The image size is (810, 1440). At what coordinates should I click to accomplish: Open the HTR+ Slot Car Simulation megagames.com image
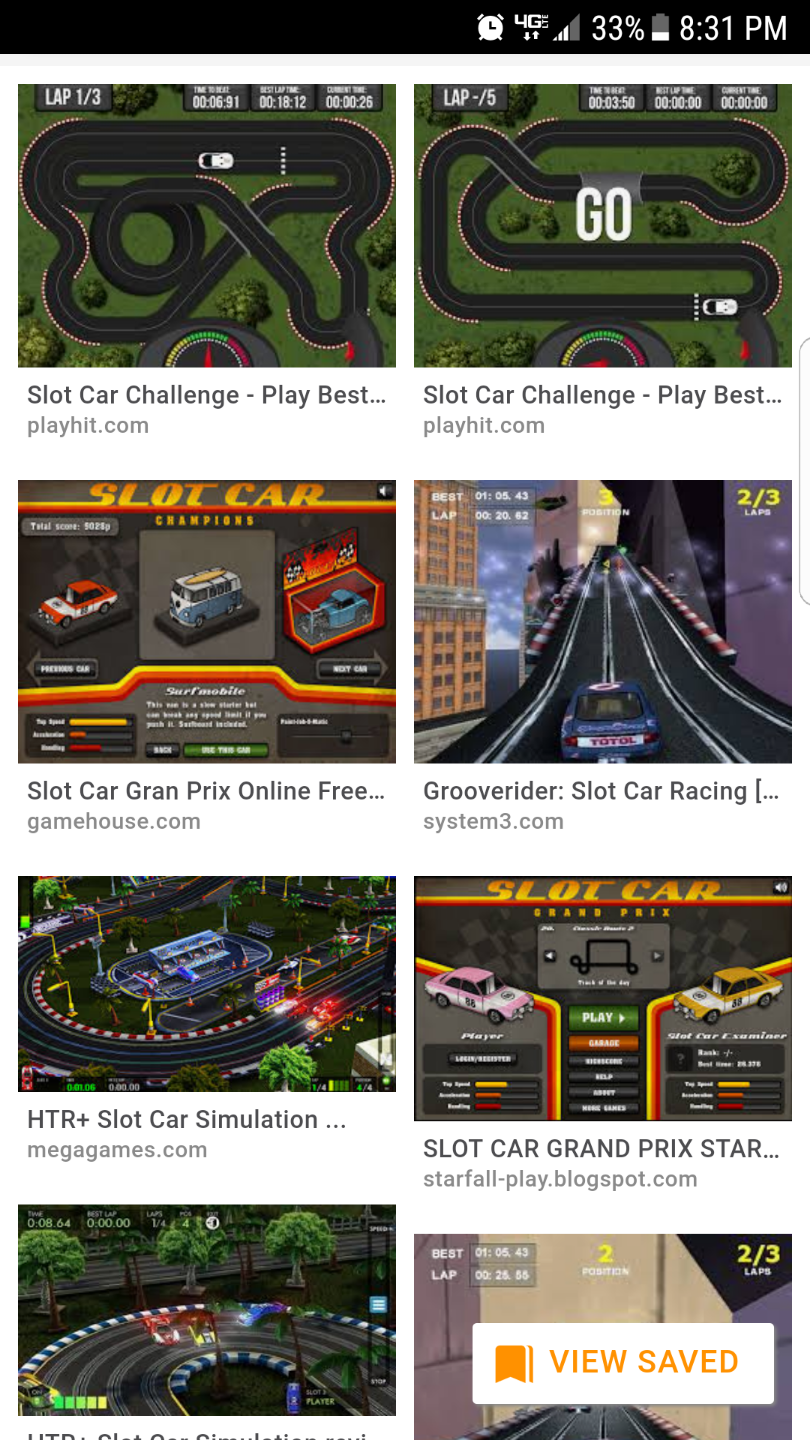click(x=207, y=984)
